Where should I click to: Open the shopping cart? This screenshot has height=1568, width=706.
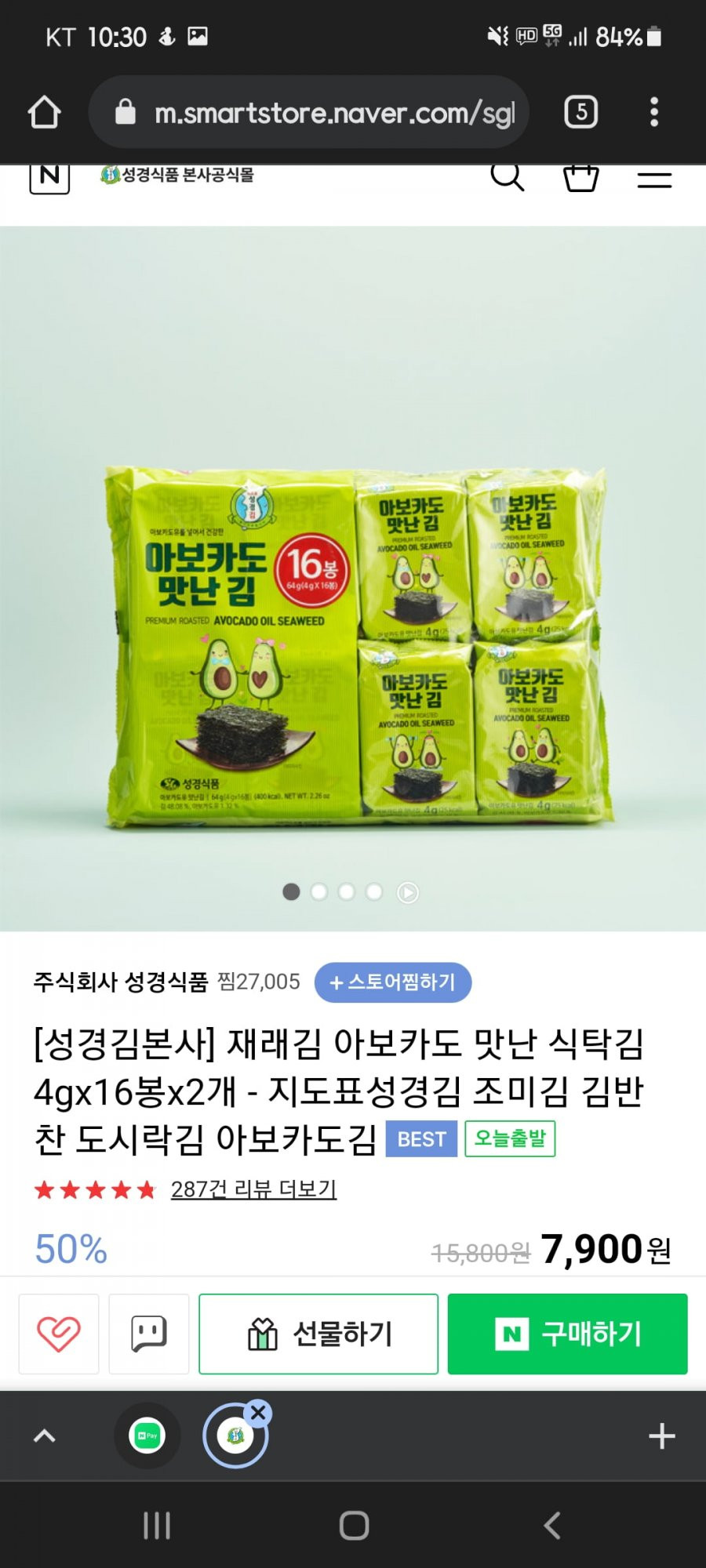coord(580,177)
